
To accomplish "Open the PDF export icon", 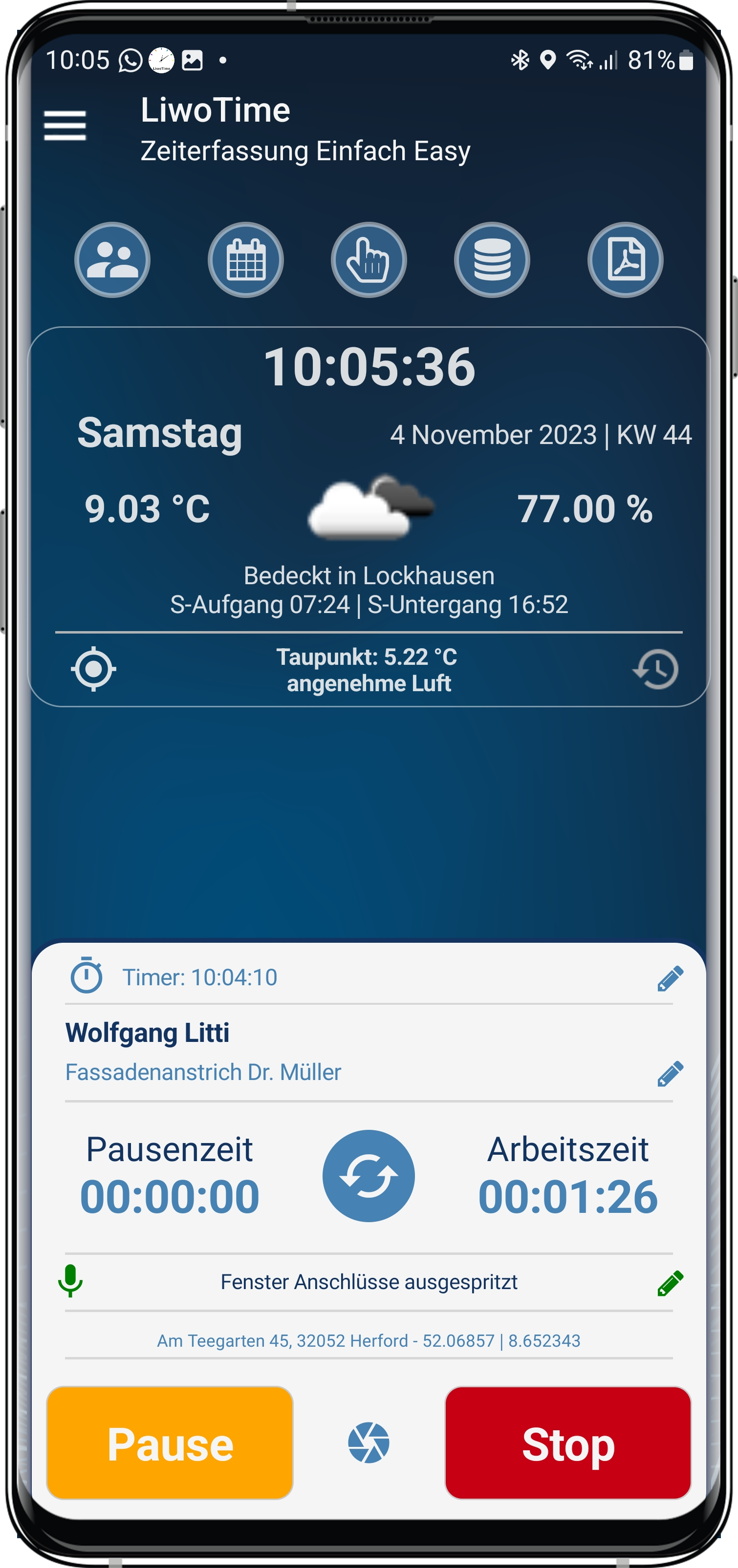I will (x=626, y=260).
